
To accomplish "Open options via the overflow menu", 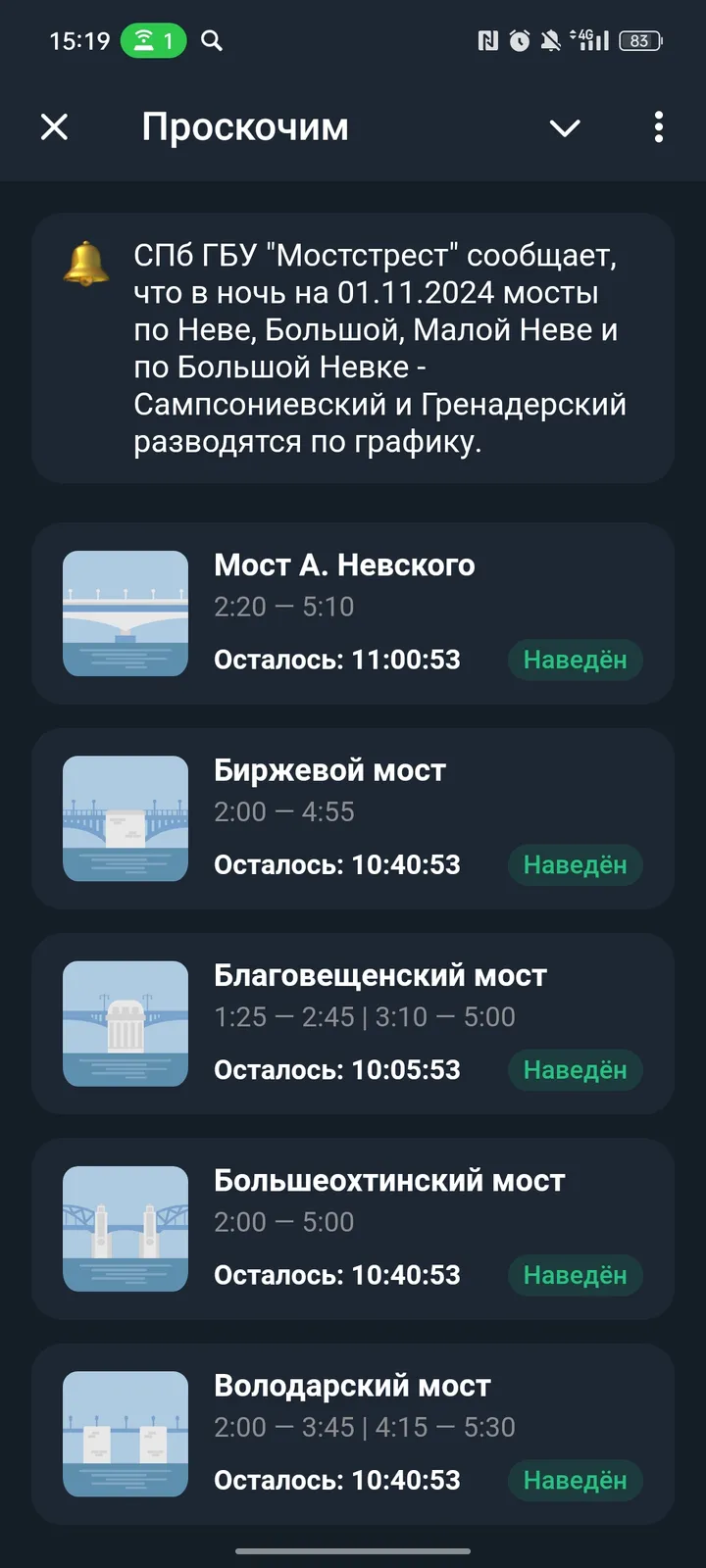I will click(658, 127).
